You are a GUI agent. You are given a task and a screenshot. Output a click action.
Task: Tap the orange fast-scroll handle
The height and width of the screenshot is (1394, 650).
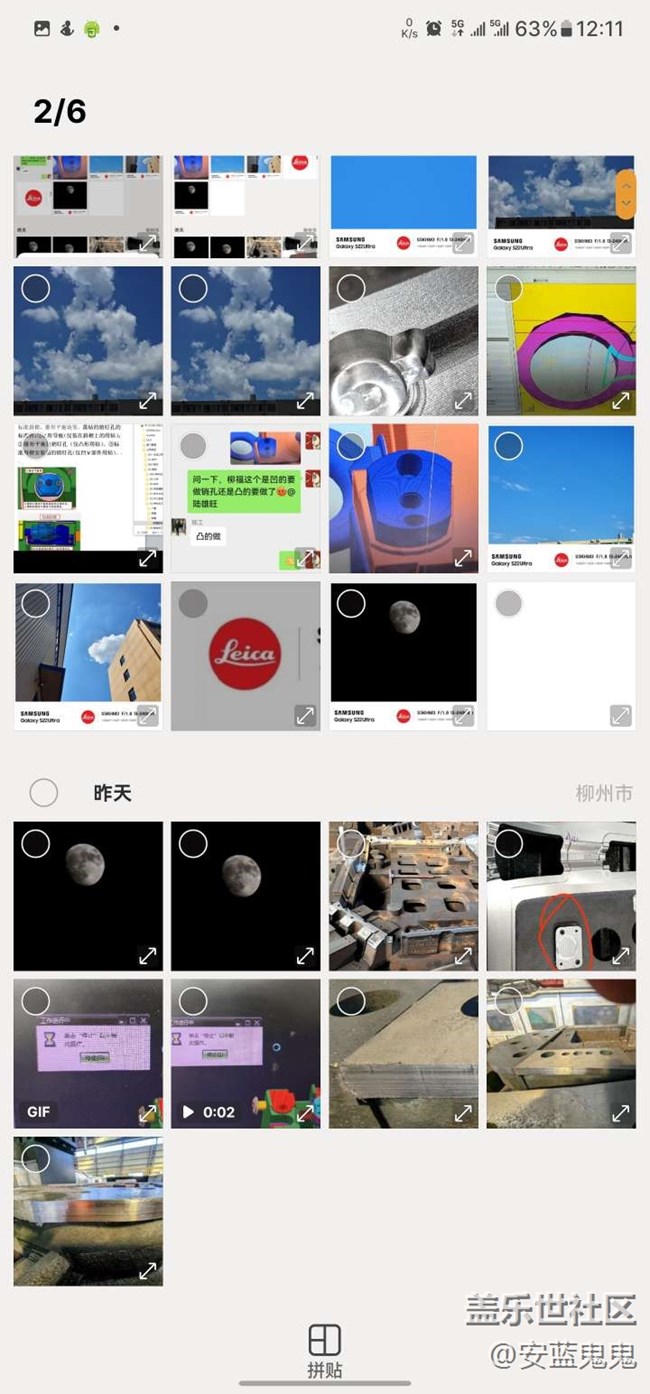tap(625, 194)
